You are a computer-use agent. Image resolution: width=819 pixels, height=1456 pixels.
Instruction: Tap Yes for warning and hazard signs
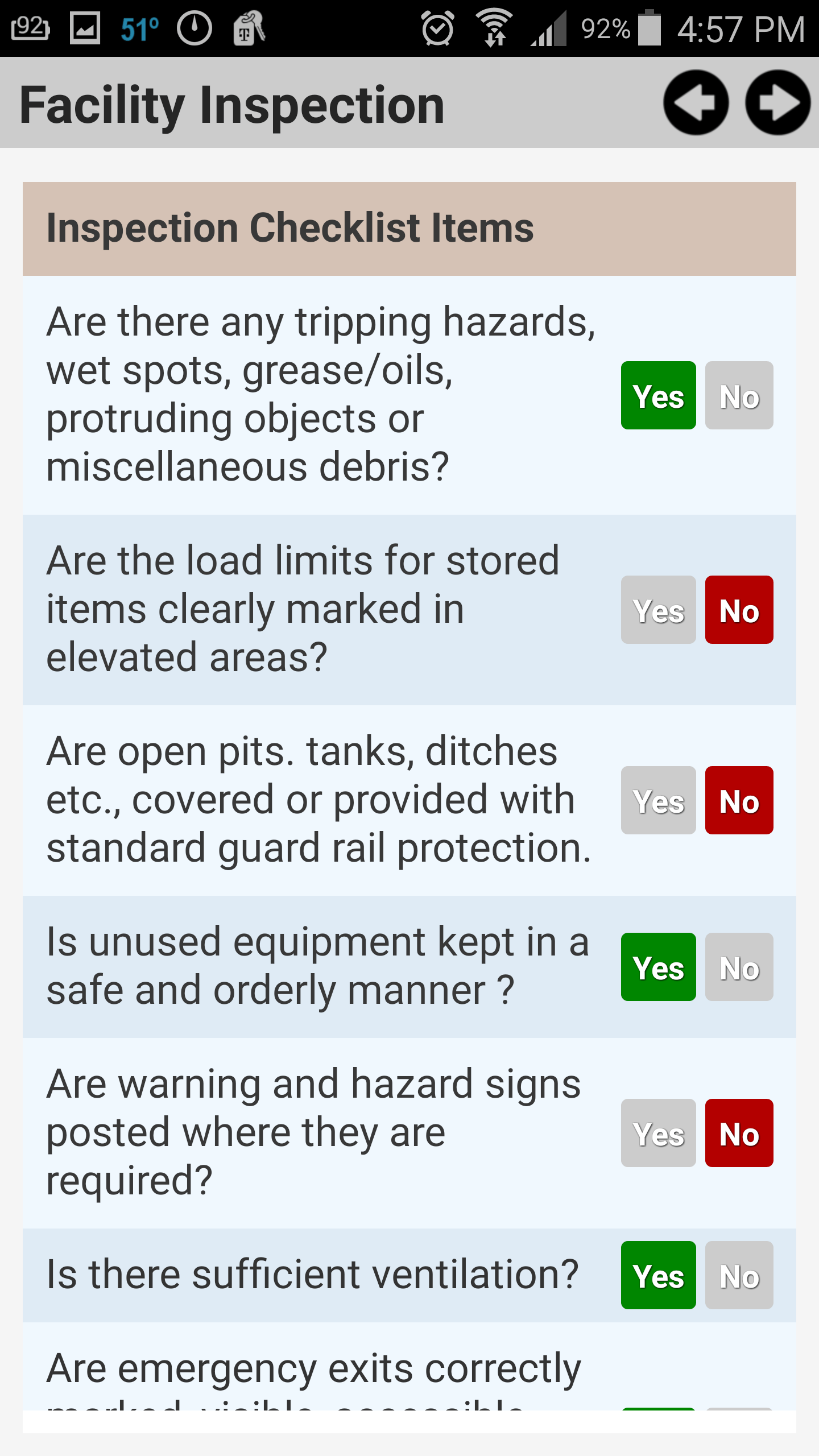(658, 1133)
